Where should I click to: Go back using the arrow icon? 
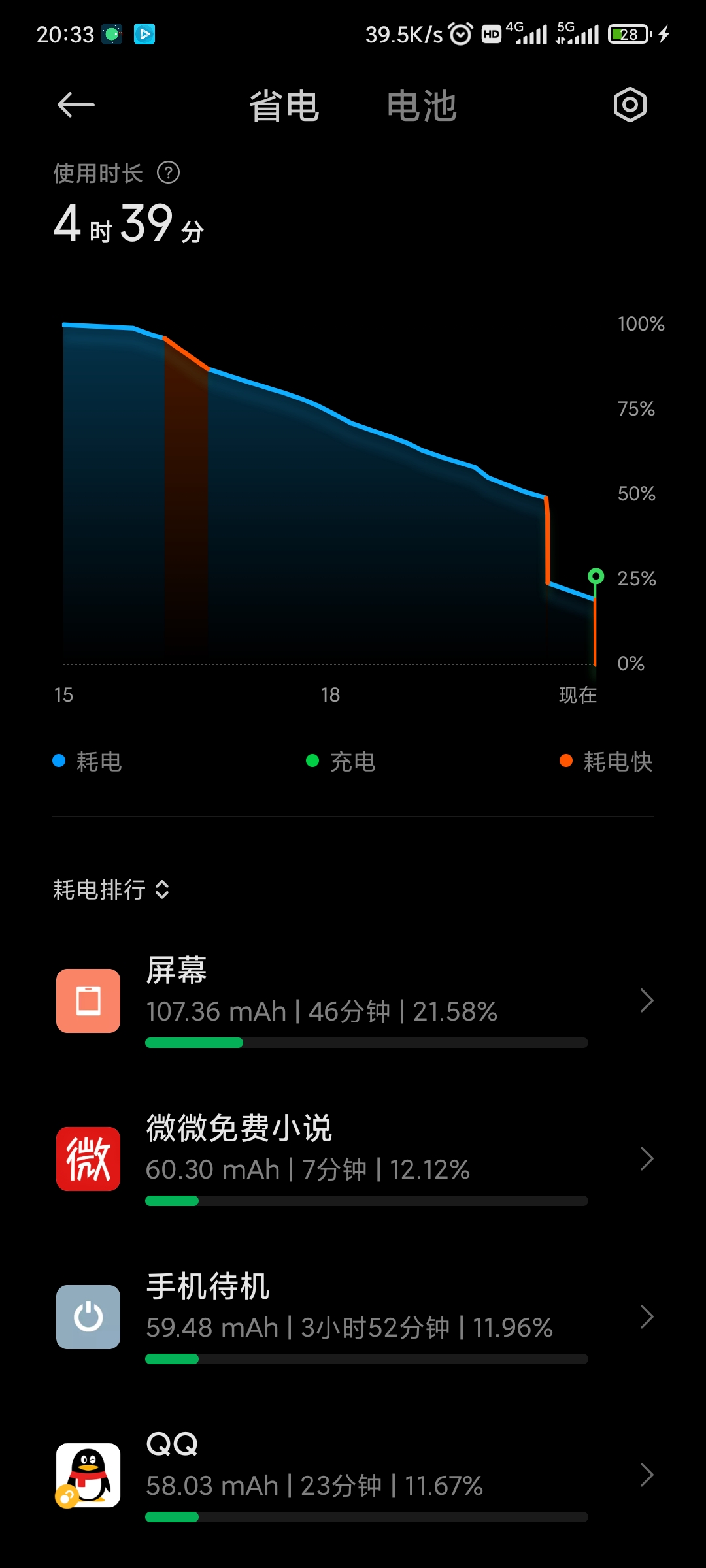point(76,105)
